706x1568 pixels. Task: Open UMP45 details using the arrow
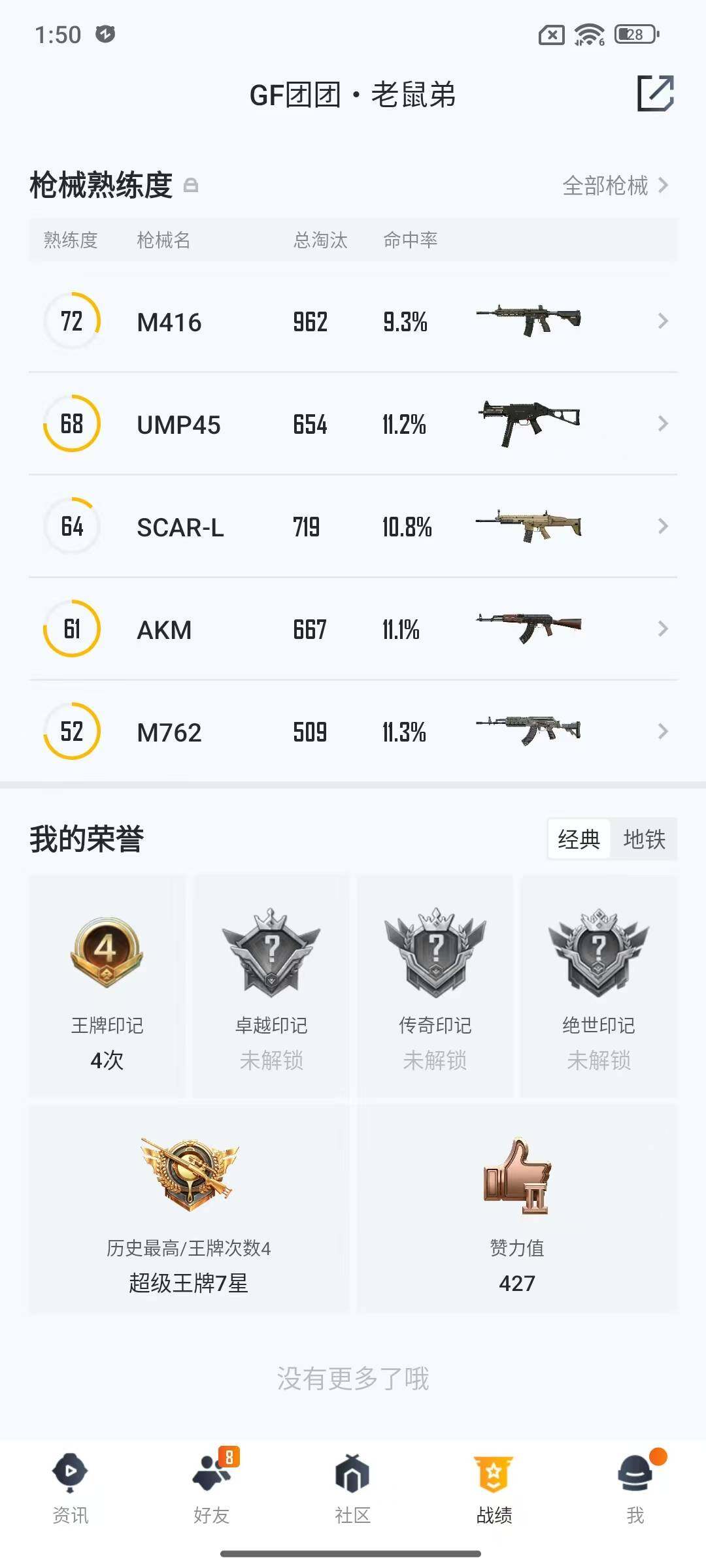click(663, 424)
